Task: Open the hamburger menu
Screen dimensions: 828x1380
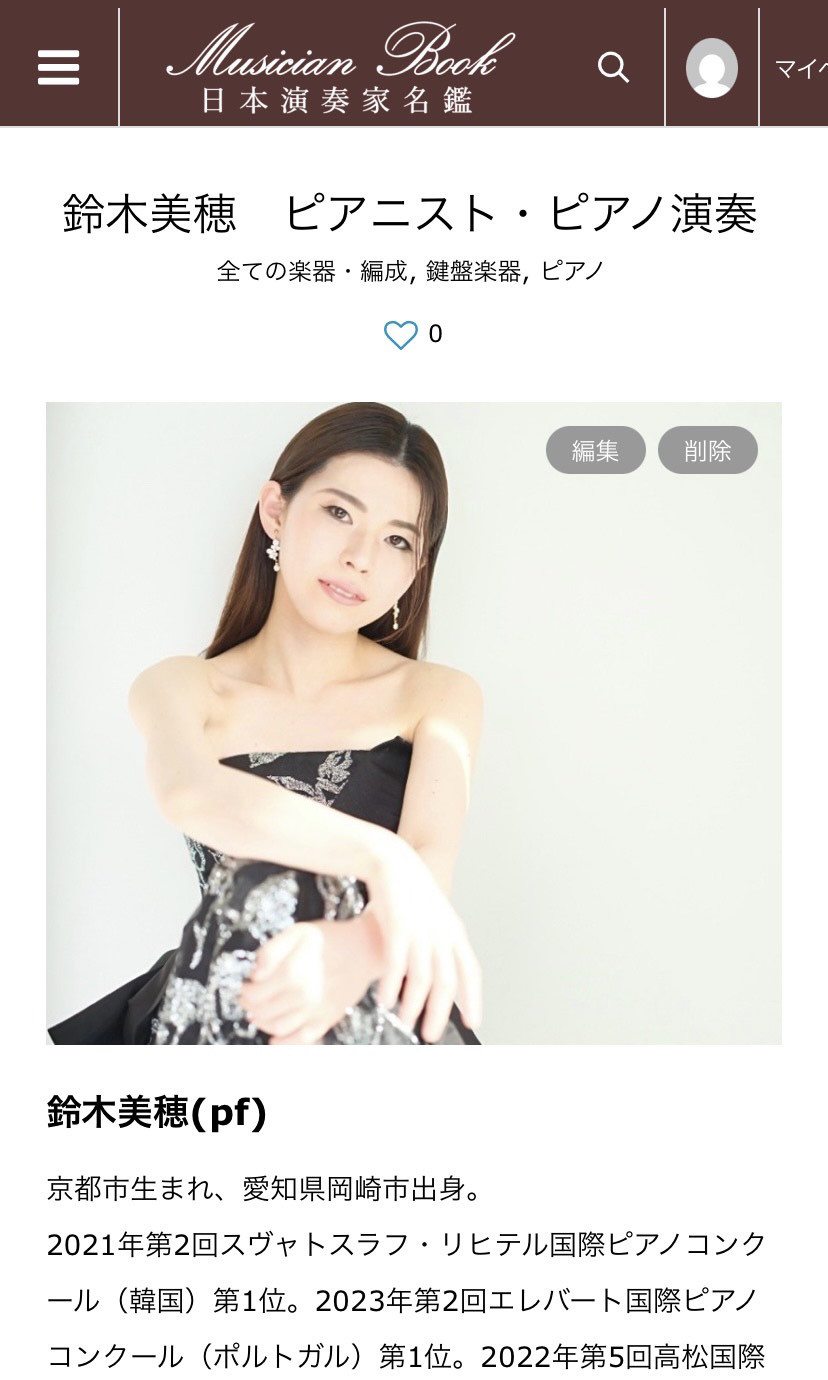Action: 58,68
